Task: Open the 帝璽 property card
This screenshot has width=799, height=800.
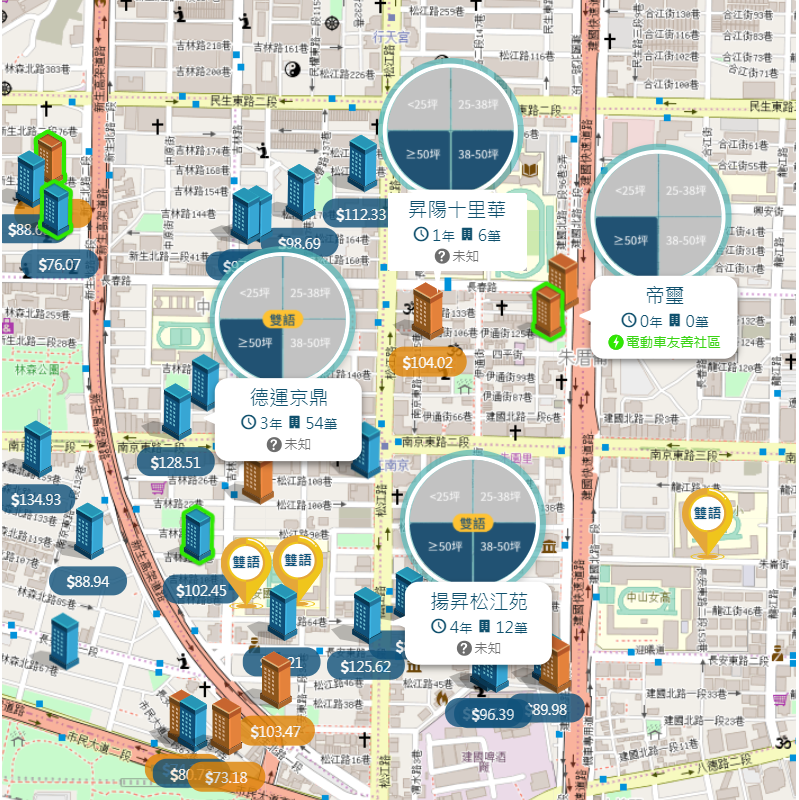Action: tap(663, 316)
